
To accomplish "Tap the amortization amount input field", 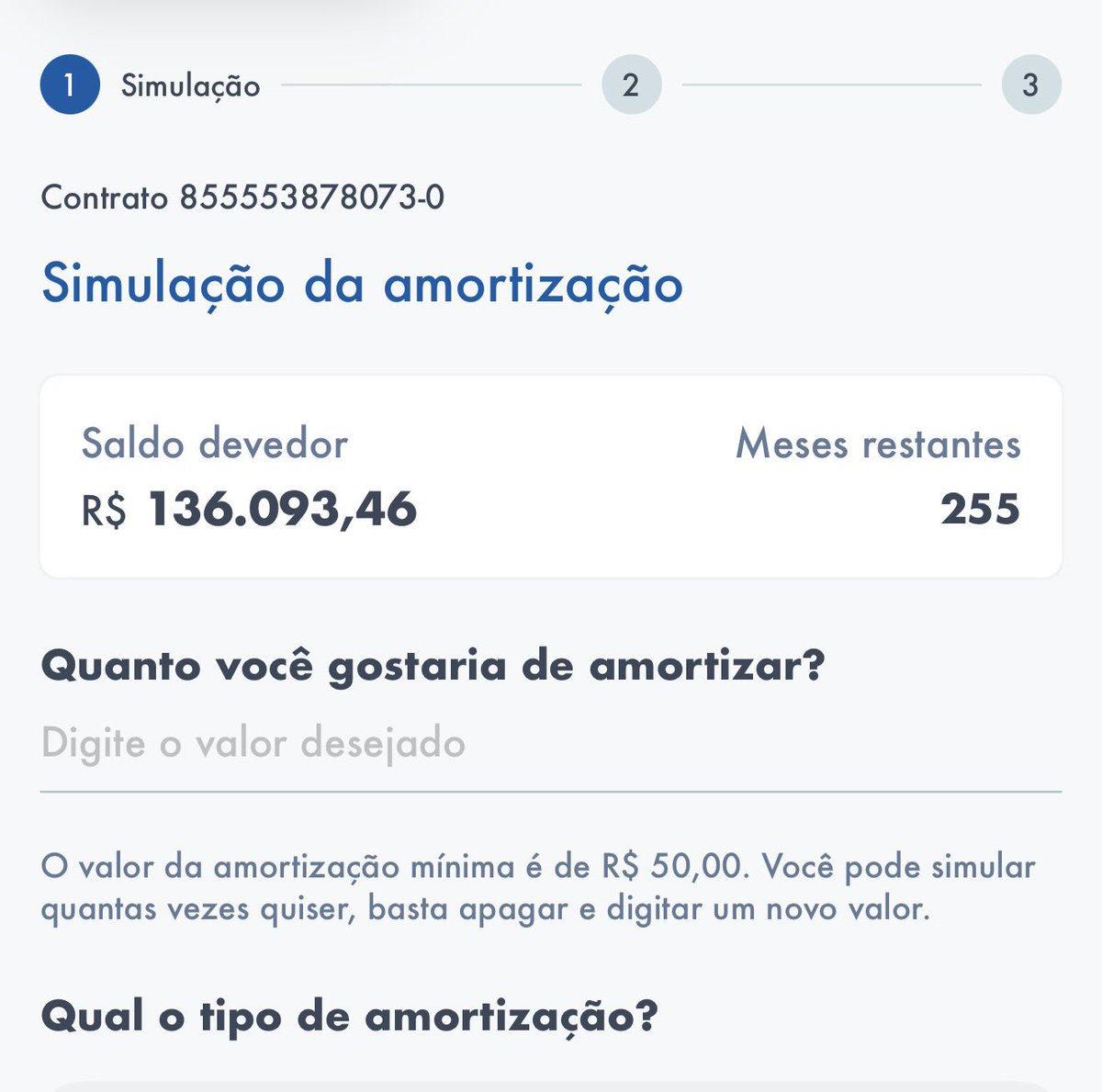I will pos(549,744).
